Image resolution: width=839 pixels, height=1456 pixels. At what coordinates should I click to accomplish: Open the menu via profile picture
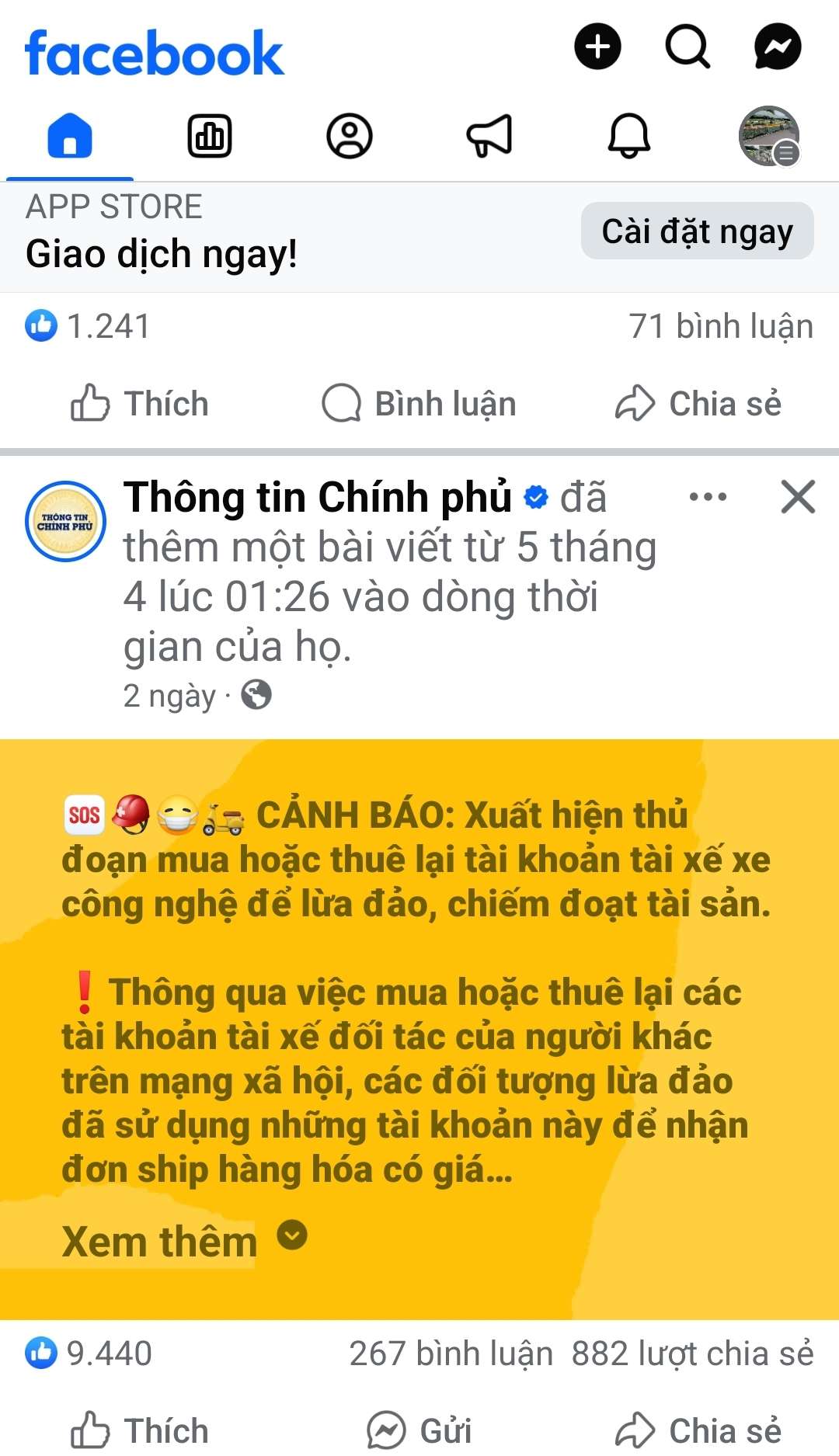click(x=768, y=136)
